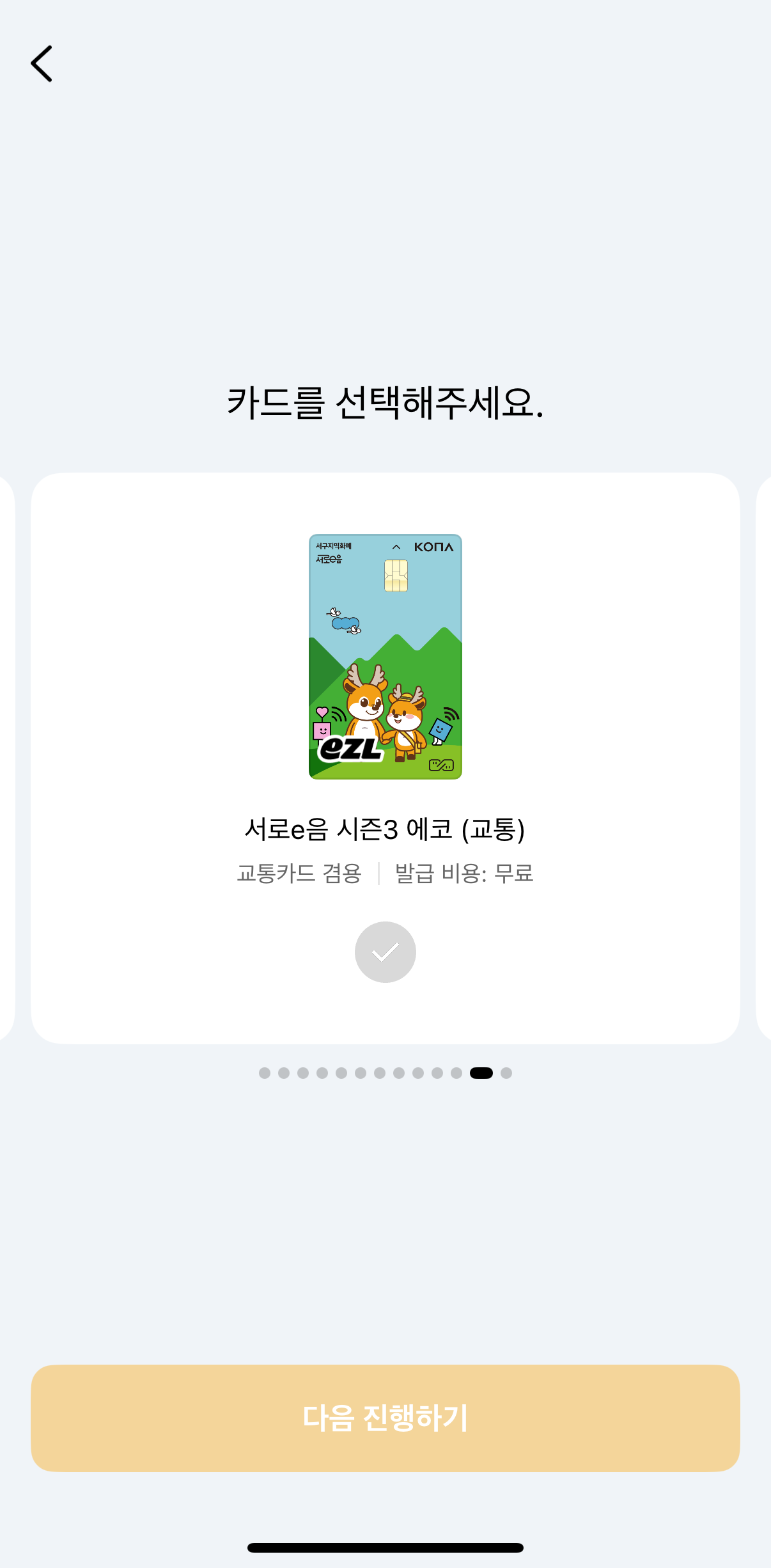Tap the gold IC chip on the card
This screenshot has width=771, height=1568.
tap(396, 576)
